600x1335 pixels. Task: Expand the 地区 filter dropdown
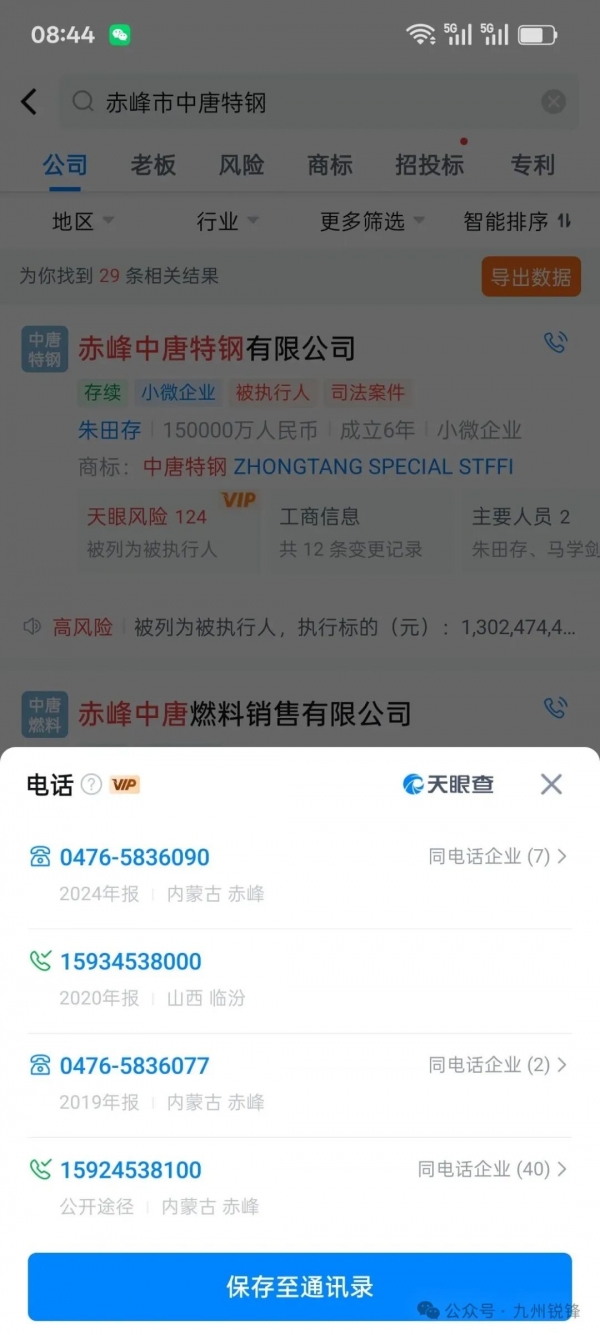point(82,221)
